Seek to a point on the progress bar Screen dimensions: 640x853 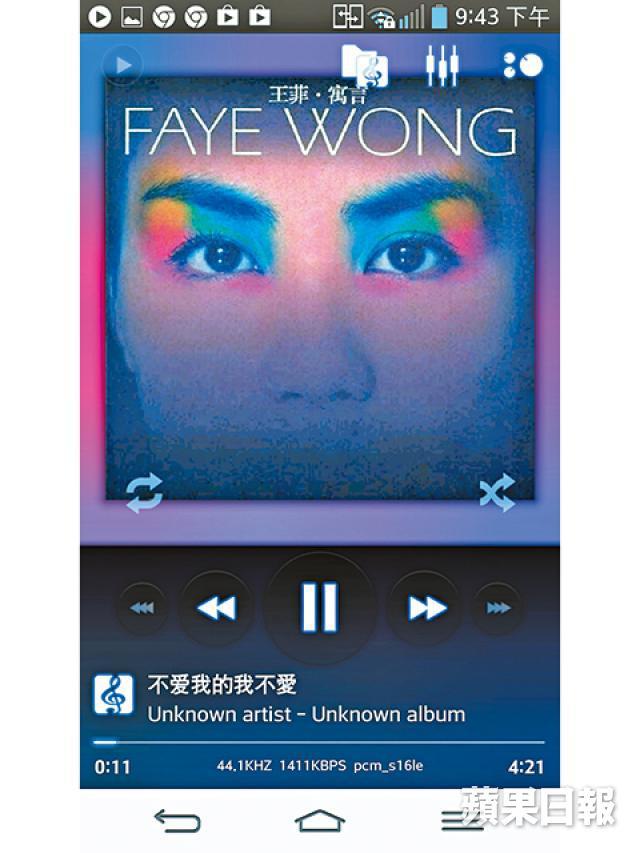[x=320, y=742]
